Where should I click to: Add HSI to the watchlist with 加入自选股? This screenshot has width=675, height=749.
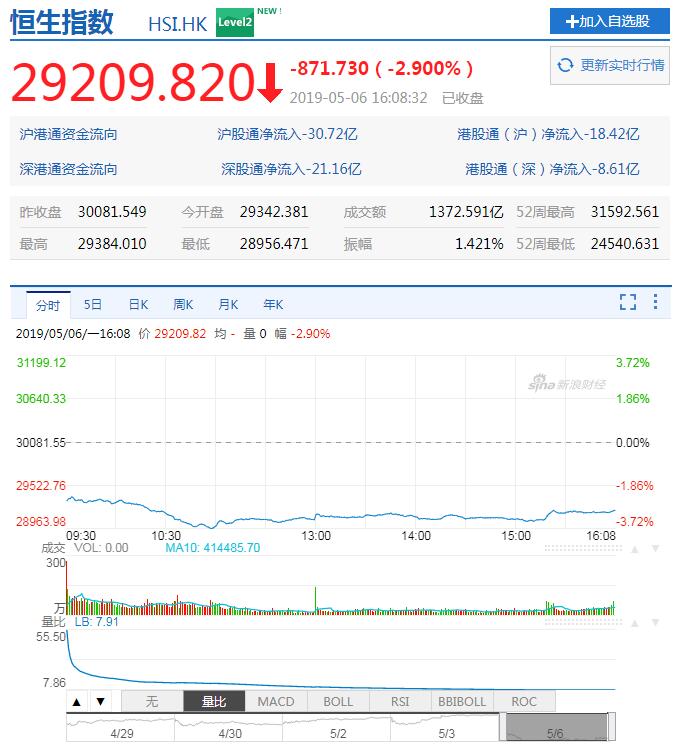[609, 21]
